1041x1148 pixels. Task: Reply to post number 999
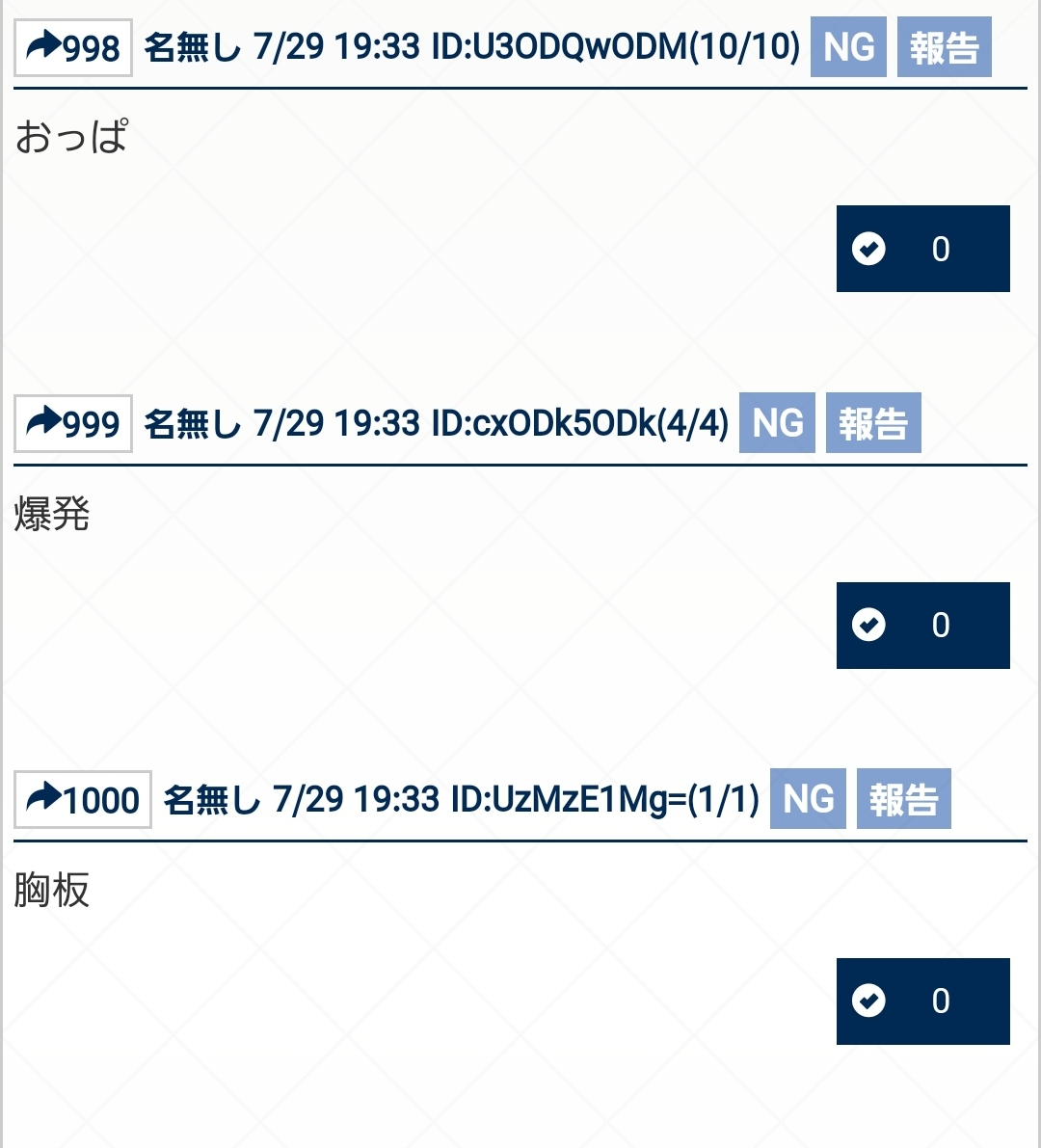pos(73,423)
